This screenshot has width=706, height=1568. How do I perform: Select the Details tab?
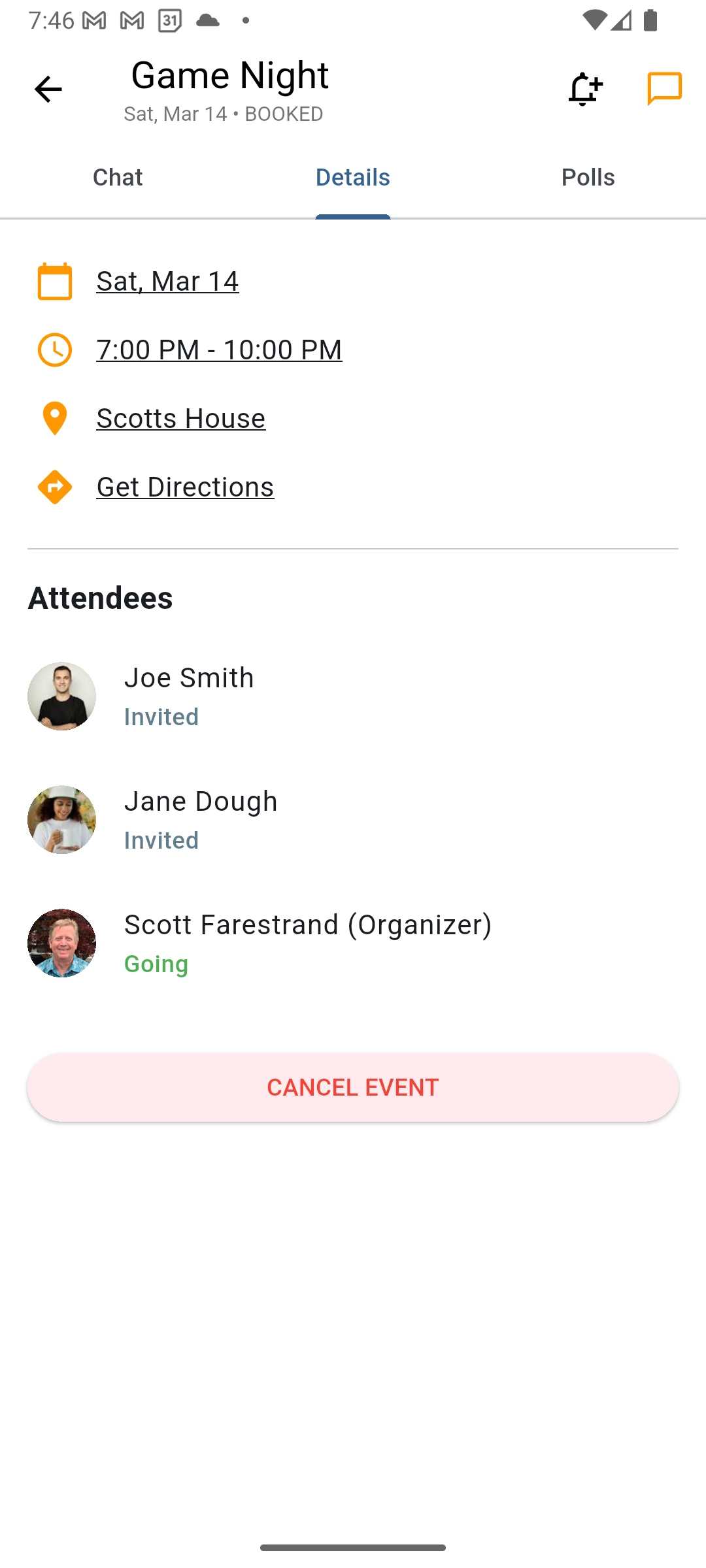point(353,177)
